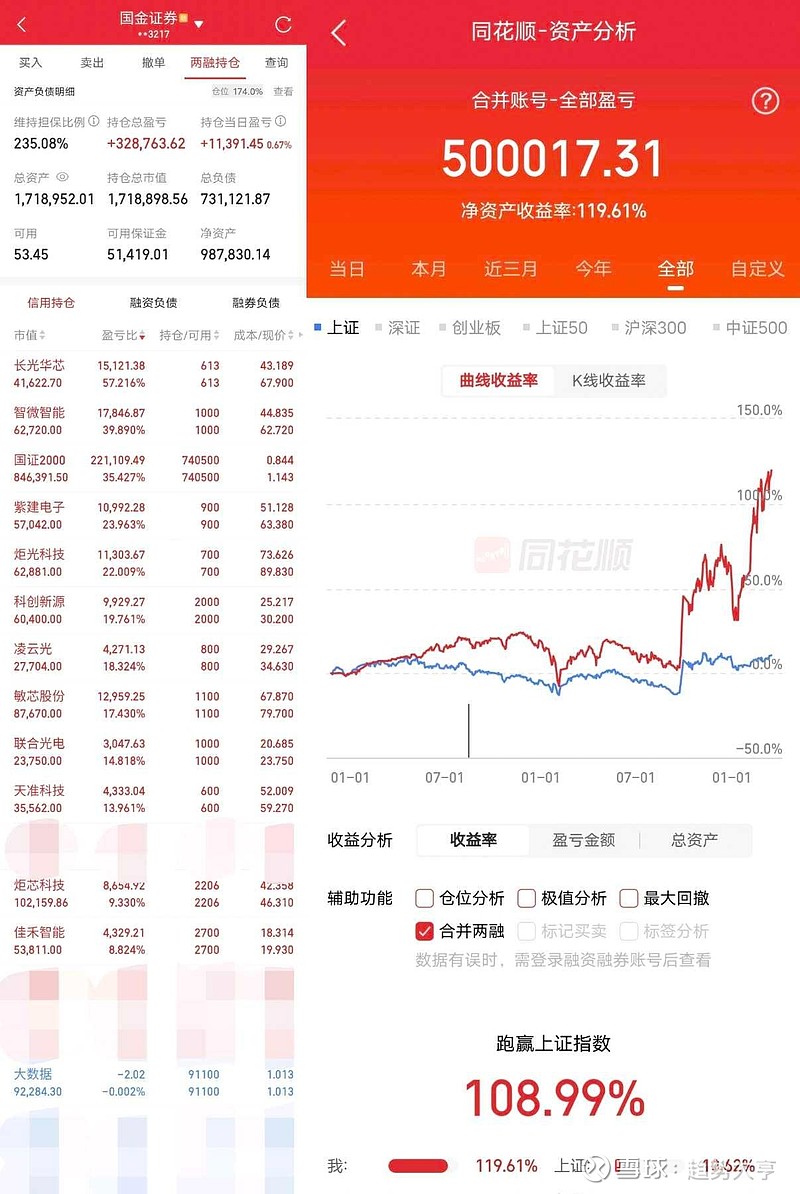Open the 盈亏比 sort dropdown
Viewport: 800px width, 1194px height.
click(142, 334)
